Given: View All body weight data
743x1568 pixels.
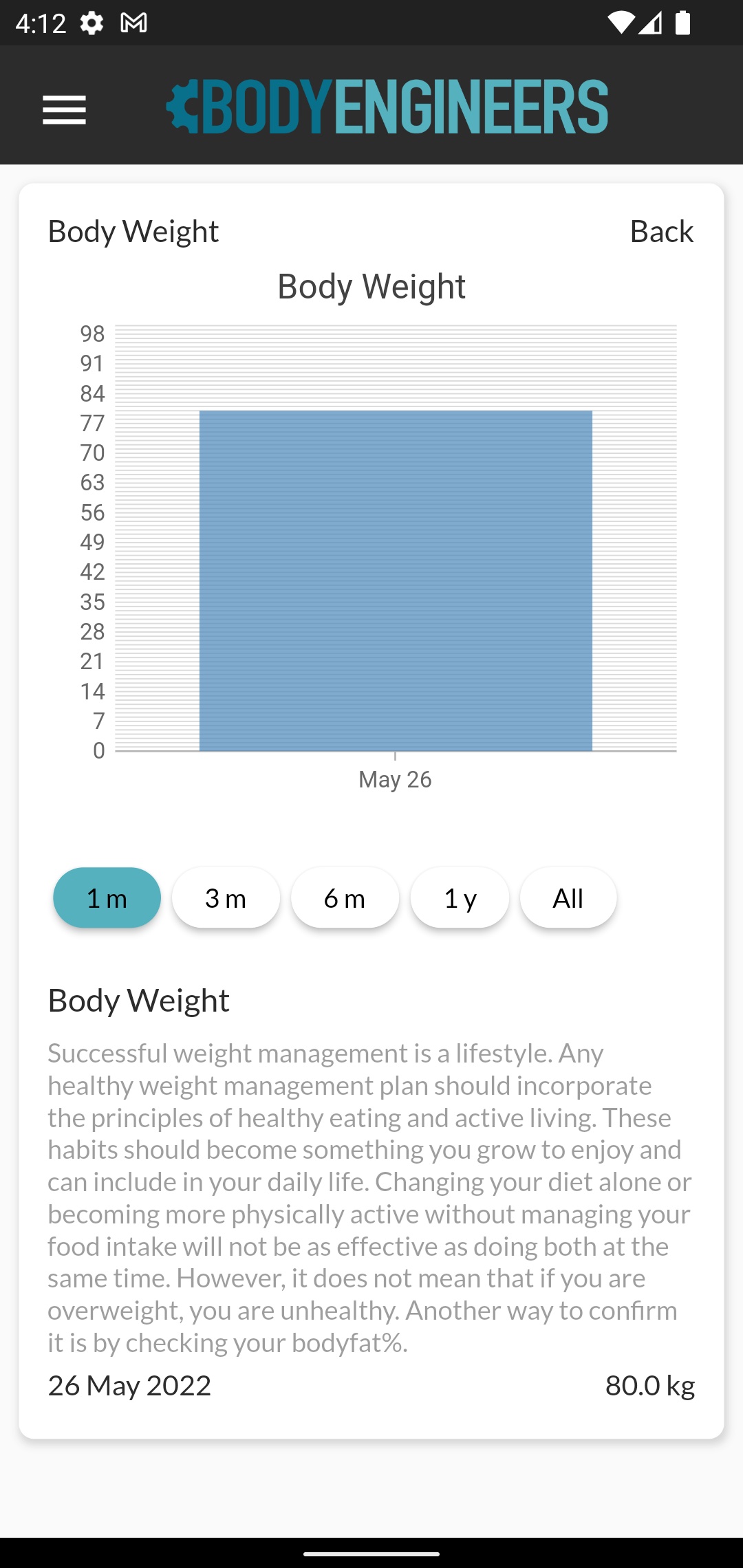Looking at the screenshot, I should pyautogui.click(x=568, y=897).
